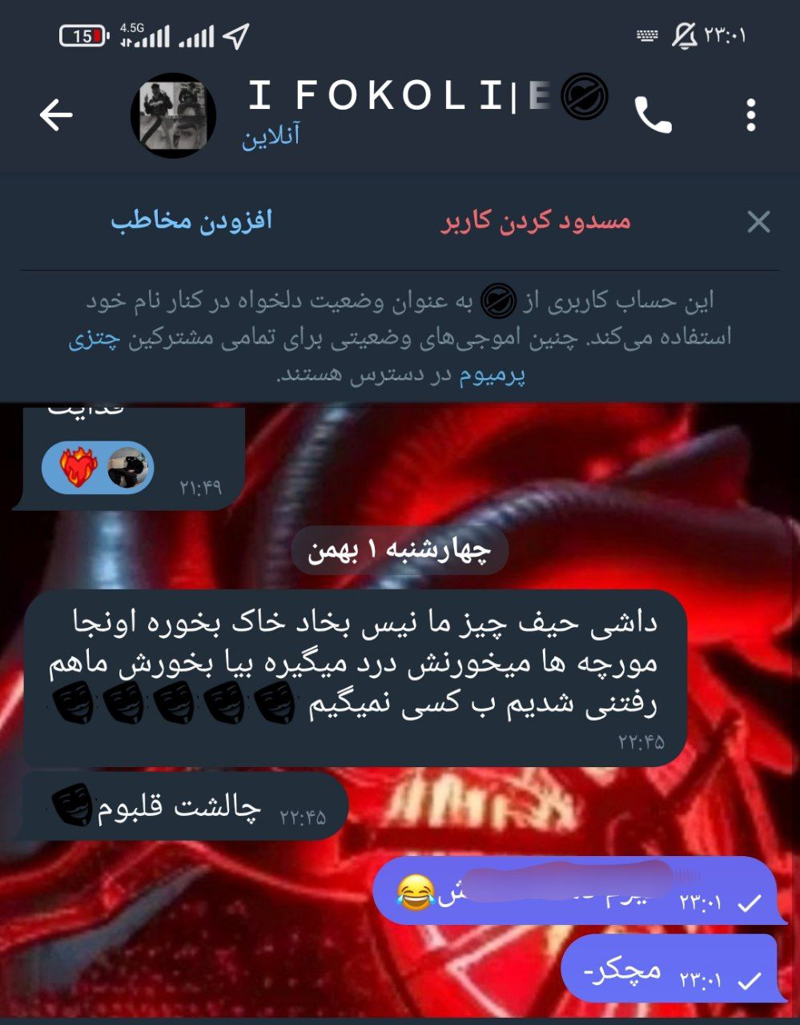Open I FOKOLI profile picture

(174, 115)
